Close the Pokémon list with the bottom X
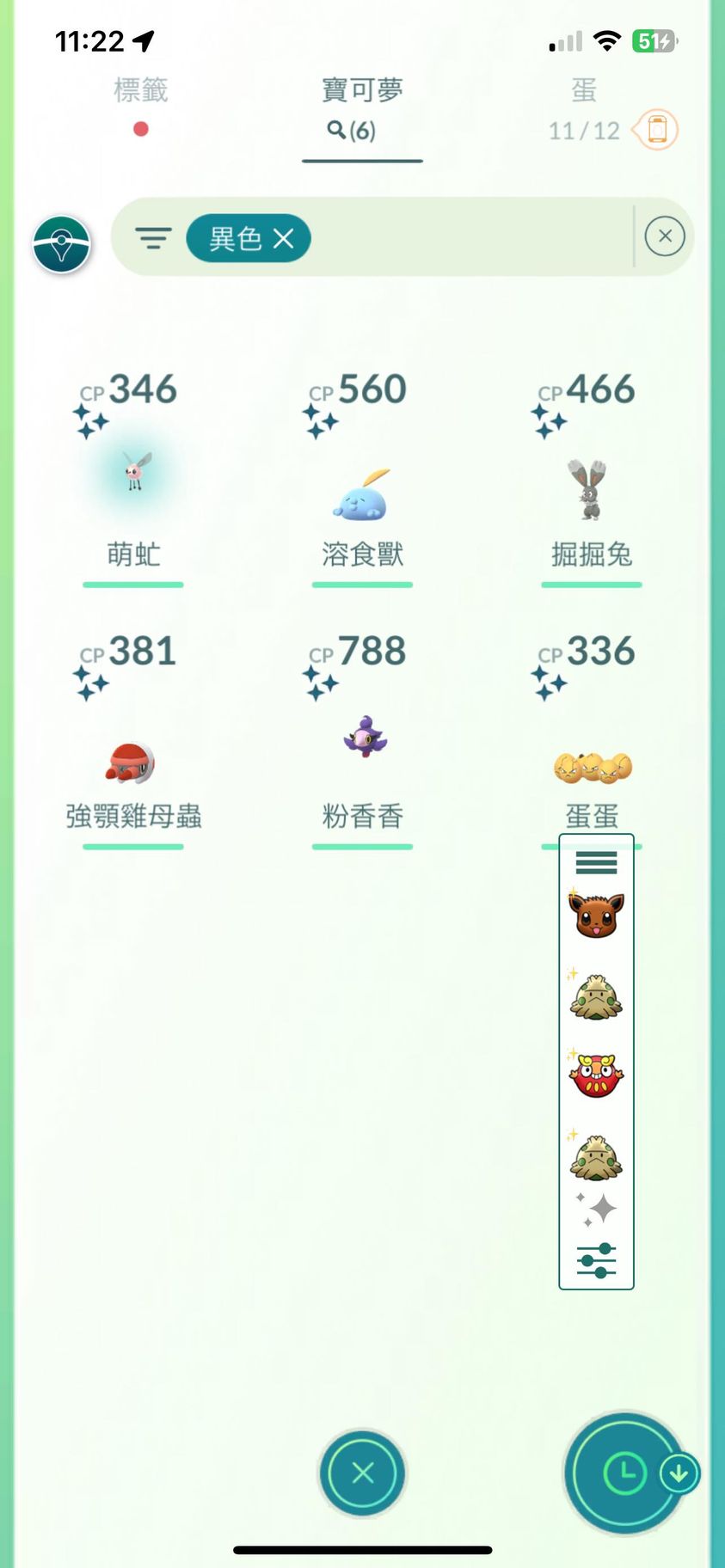This screenshot has height=1568, width=725. 363,1473
